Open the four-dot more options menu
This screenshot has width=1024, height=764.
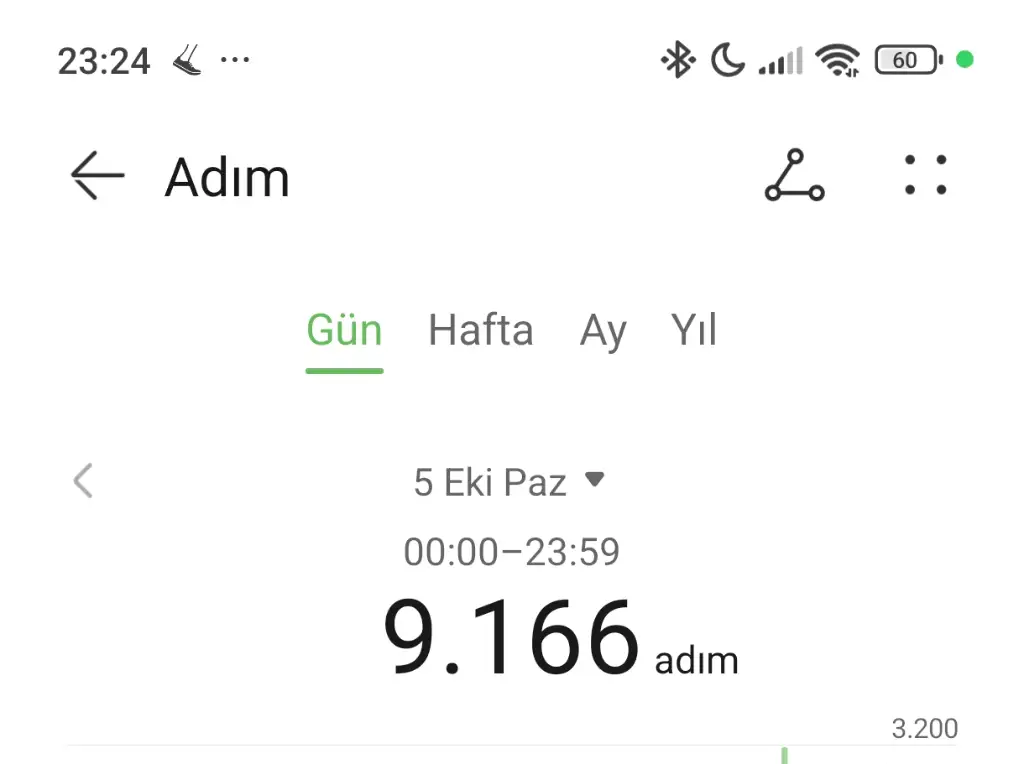925,176
